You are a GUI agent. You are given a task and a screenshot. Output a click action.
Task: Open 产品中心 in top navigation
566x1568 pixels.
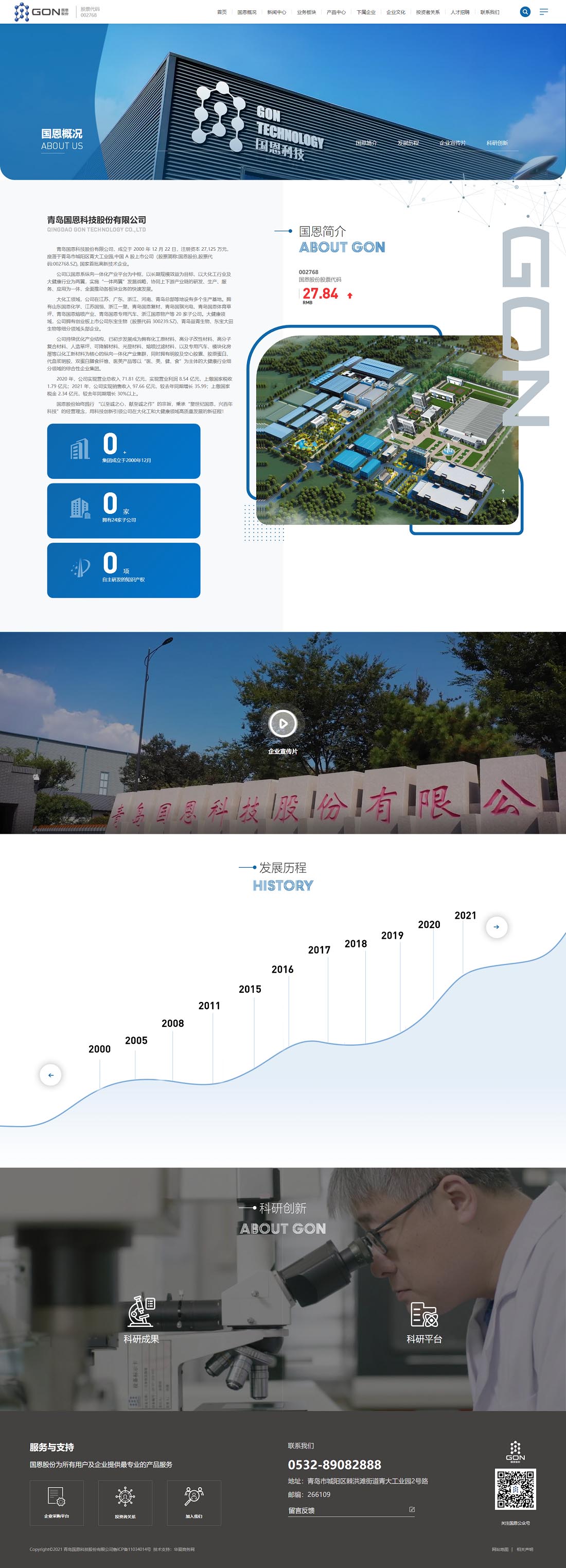coord(336,12)
